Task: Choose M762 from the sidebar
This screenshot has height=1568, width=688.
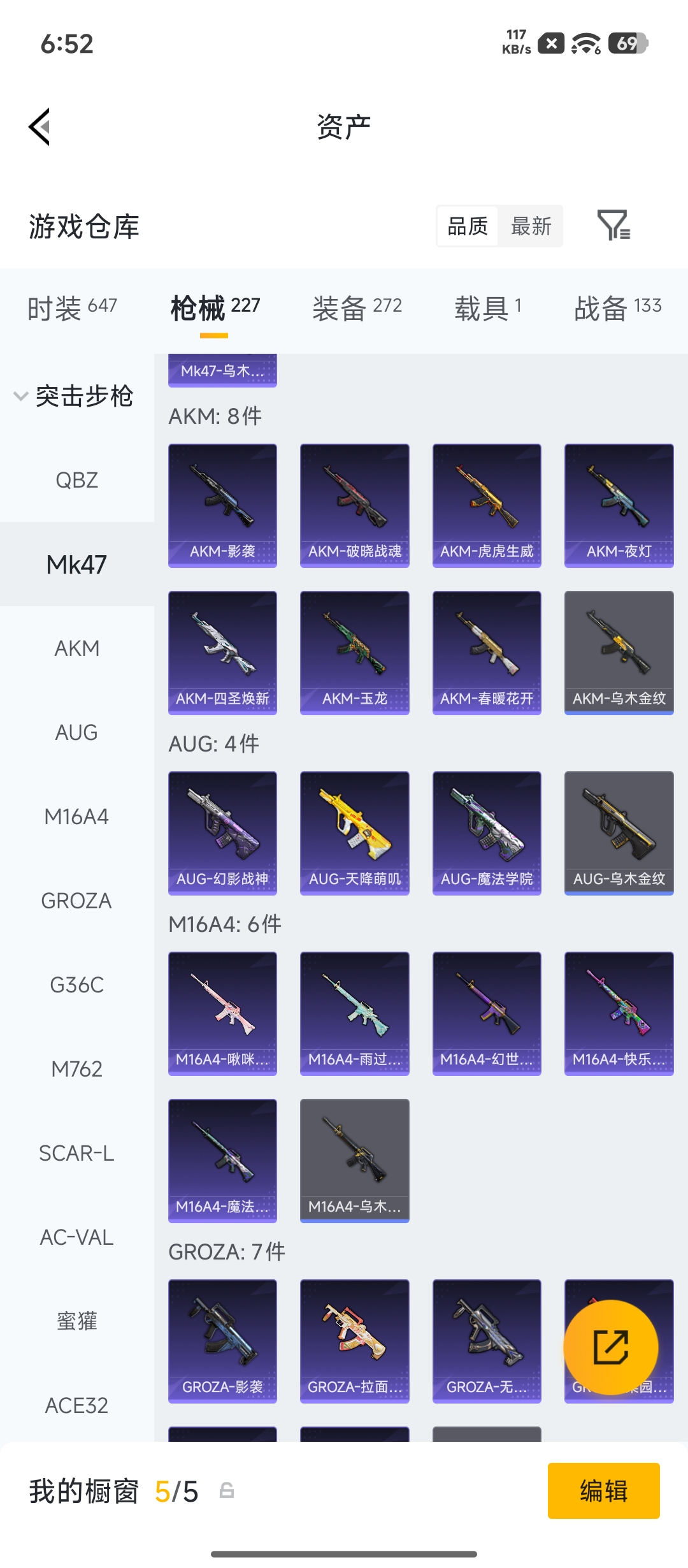Action: coord(77,1069)
